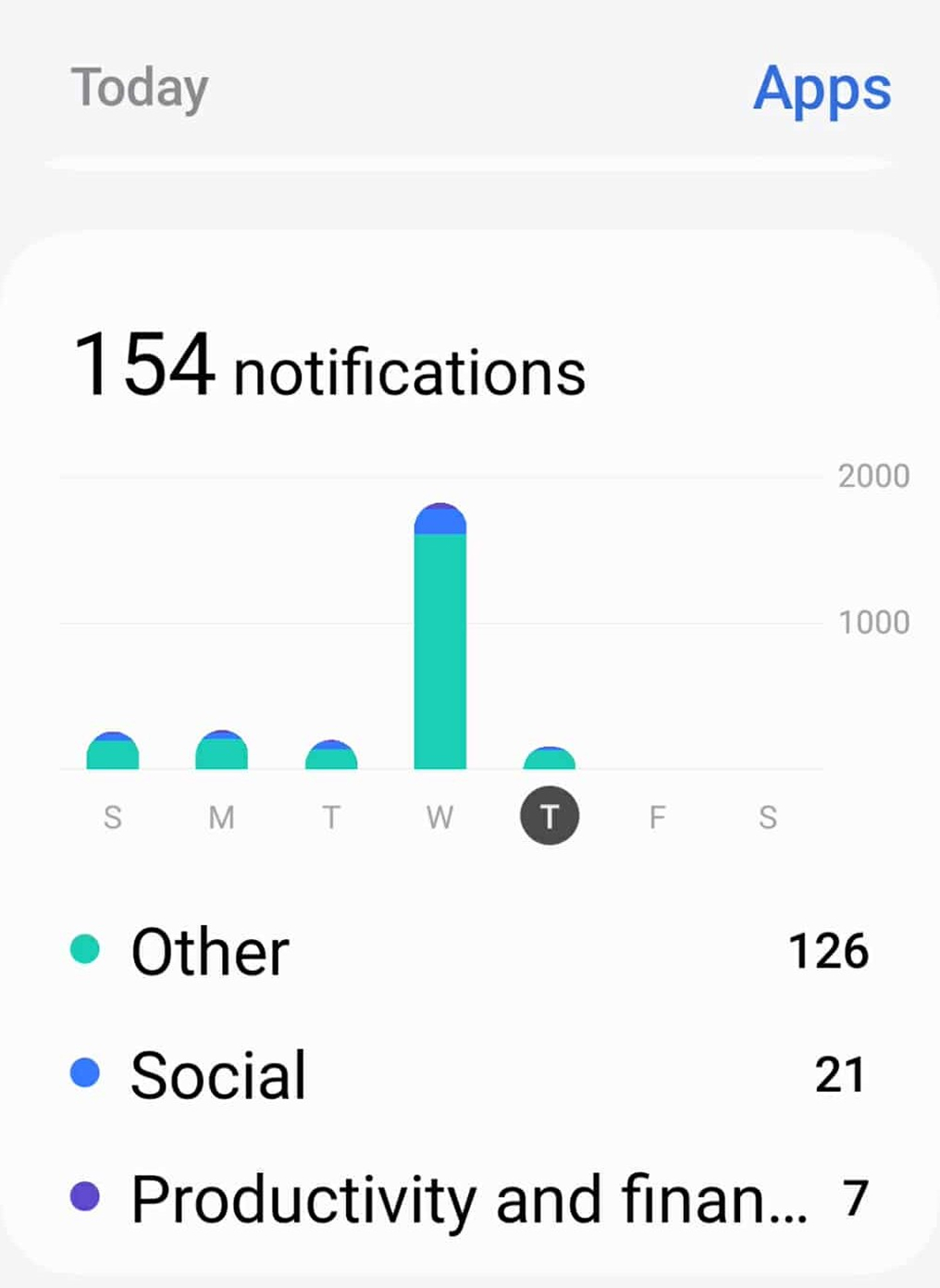Tap the Other count of 126
This screenshot has width=940, height=1288.
point(828,949)
